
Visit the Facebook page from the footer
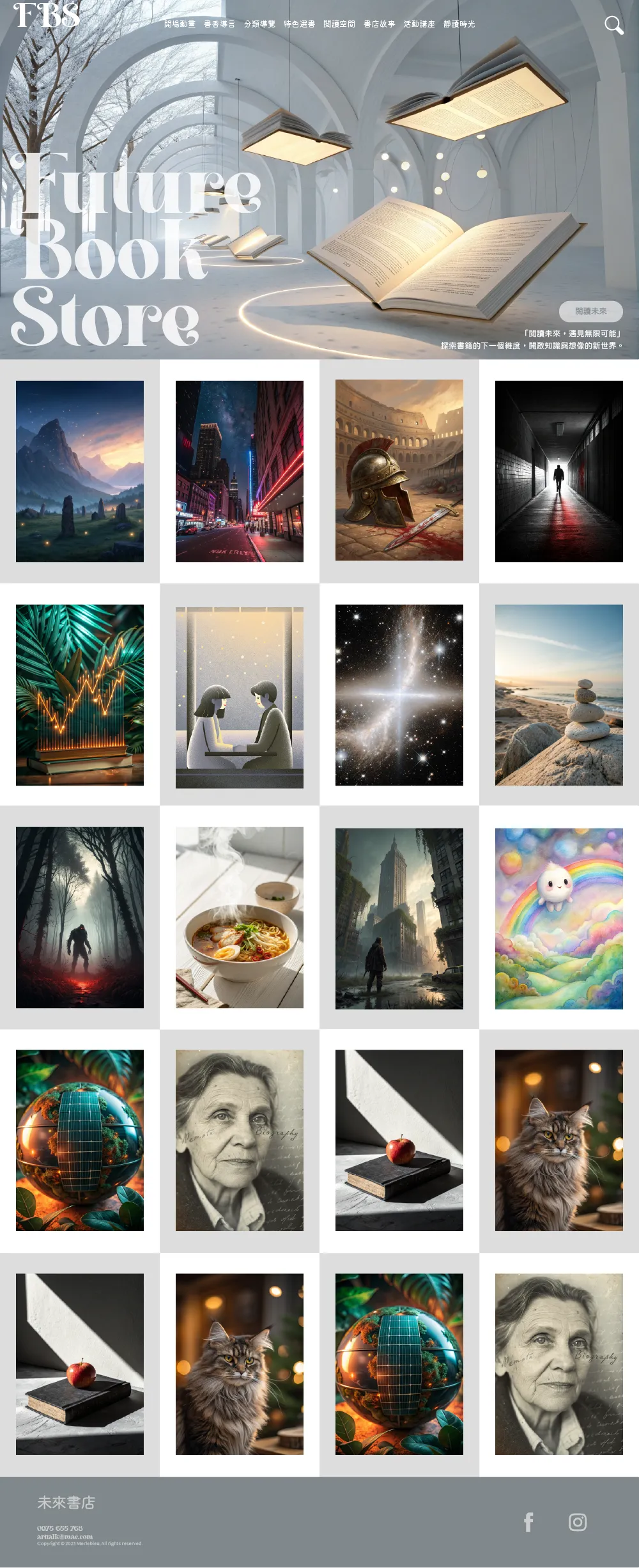[x=528, y=1522]
